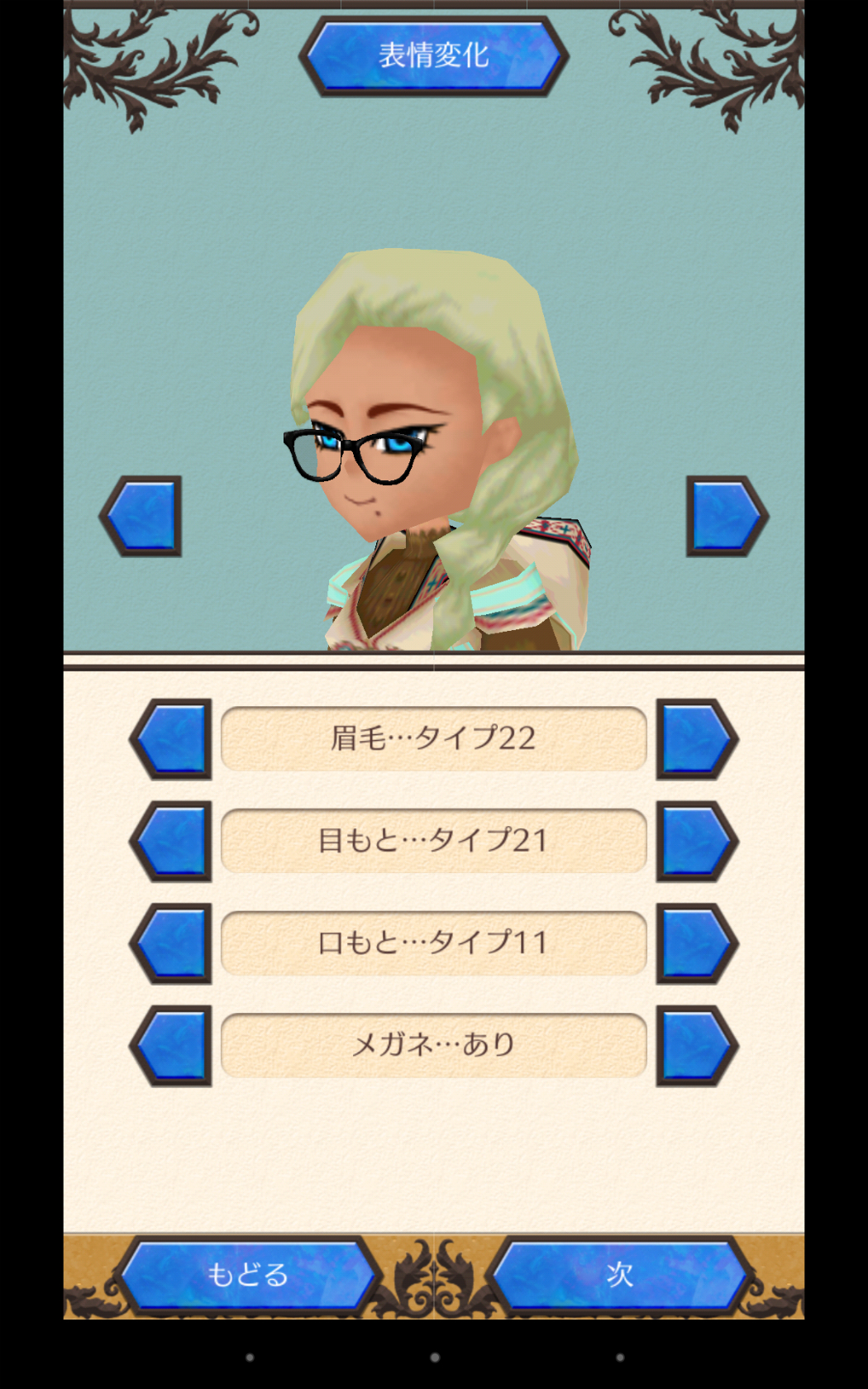Rotate character view with right arrow

tap(727, 516)
